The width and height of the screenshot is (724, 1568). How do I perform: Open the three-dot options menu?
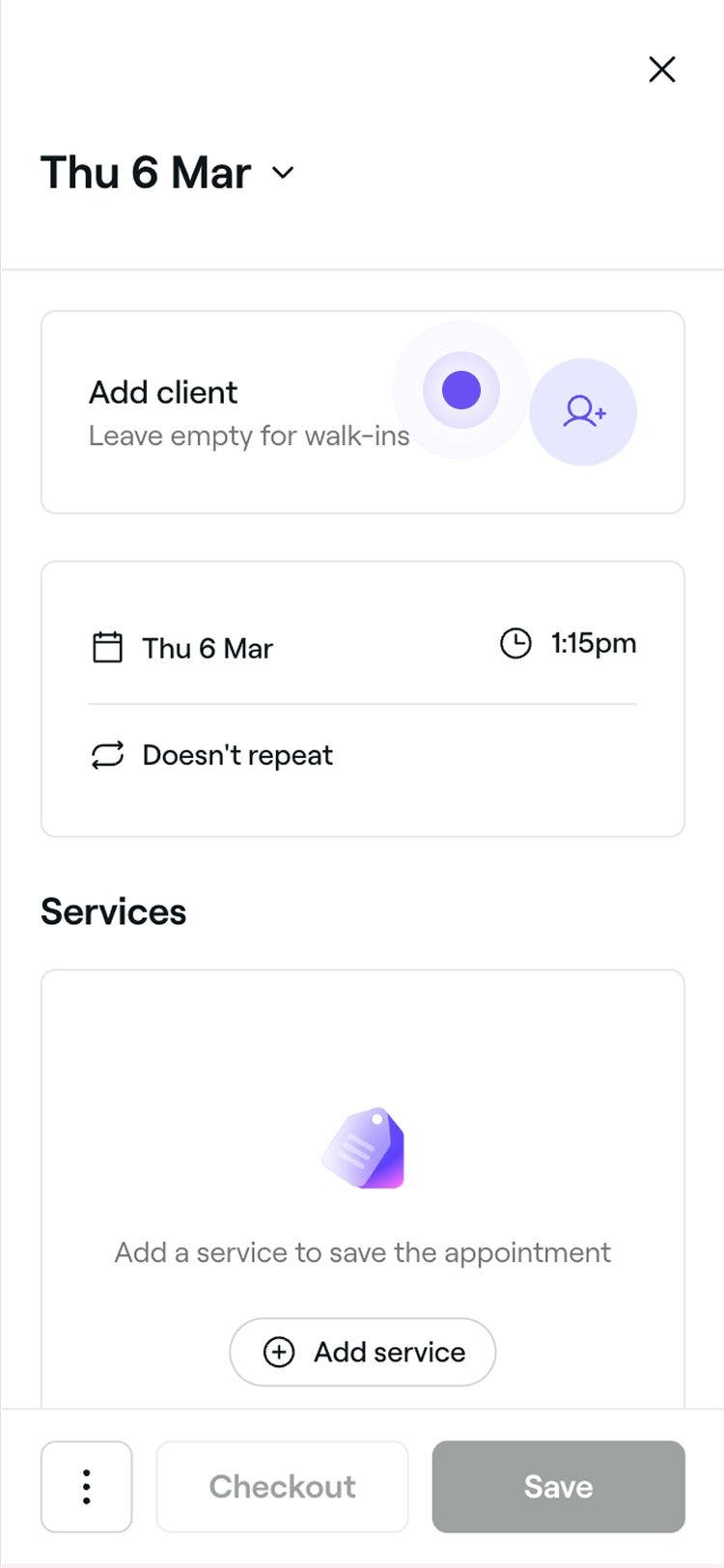pyautogui.click(x=86, y=1487)
